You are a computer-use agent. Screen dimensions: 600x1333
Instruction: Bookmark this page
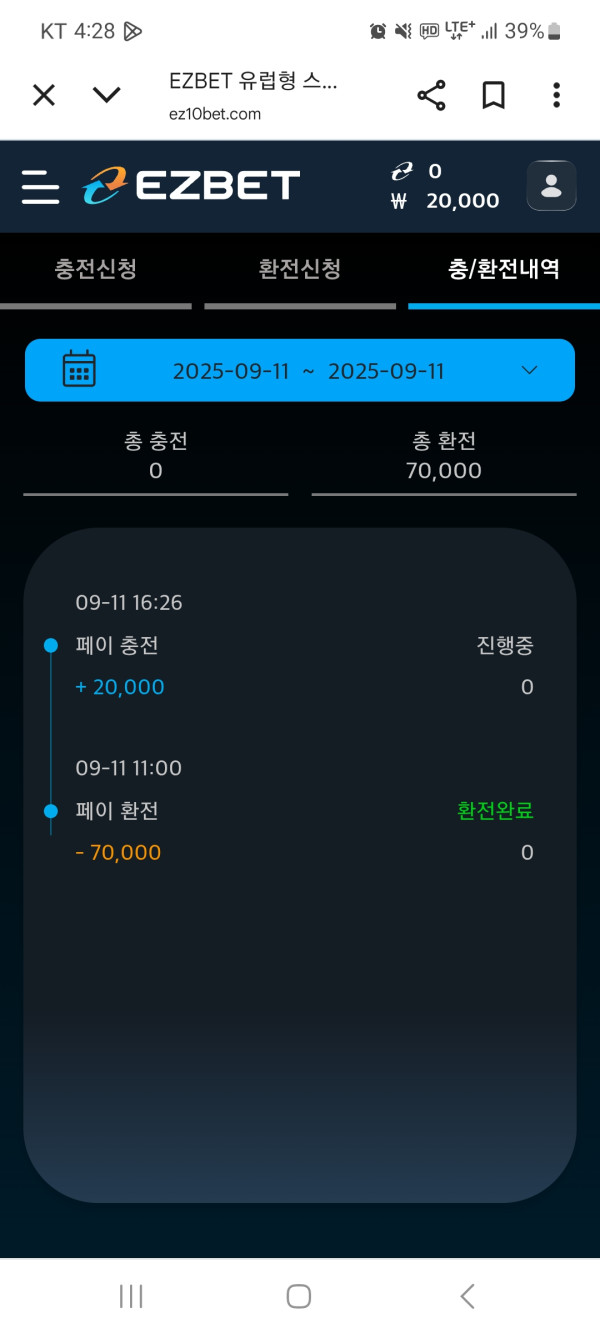(x=493, y=96)
